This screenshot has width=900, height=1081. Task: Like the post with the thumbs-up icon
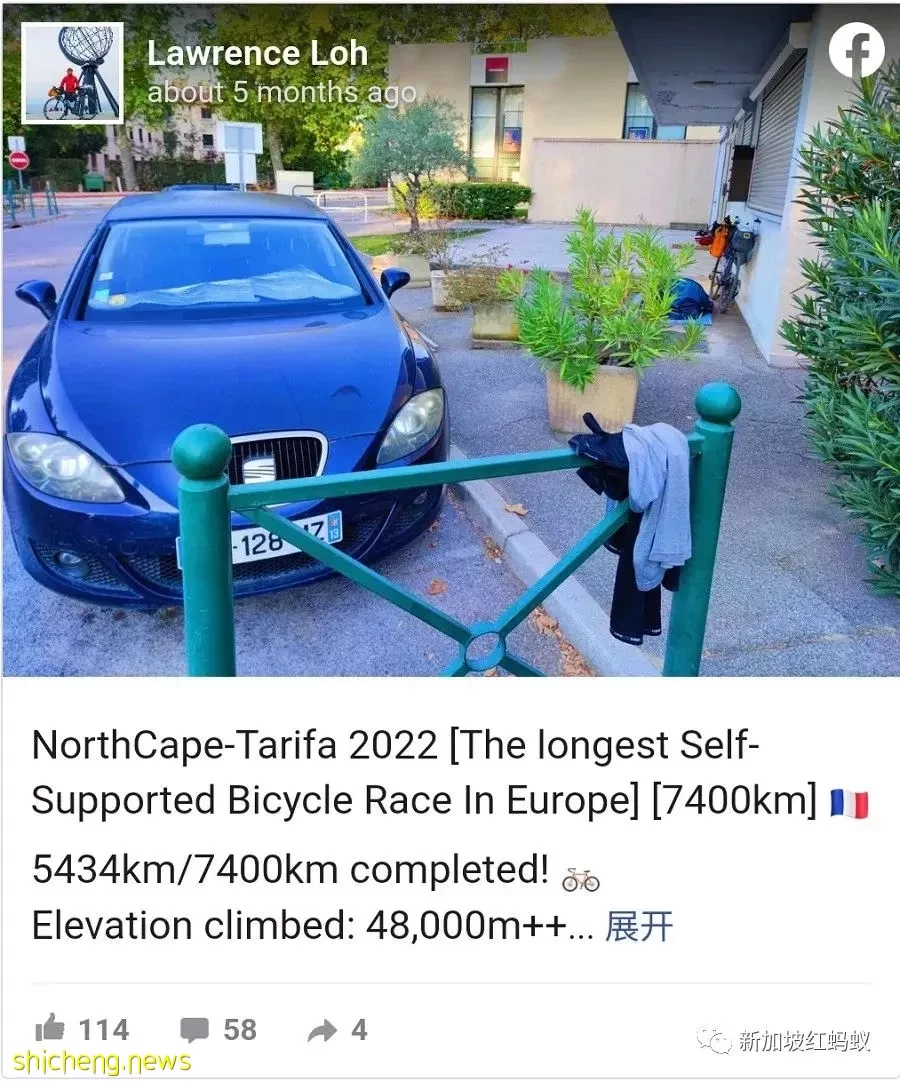(50, 1029)
